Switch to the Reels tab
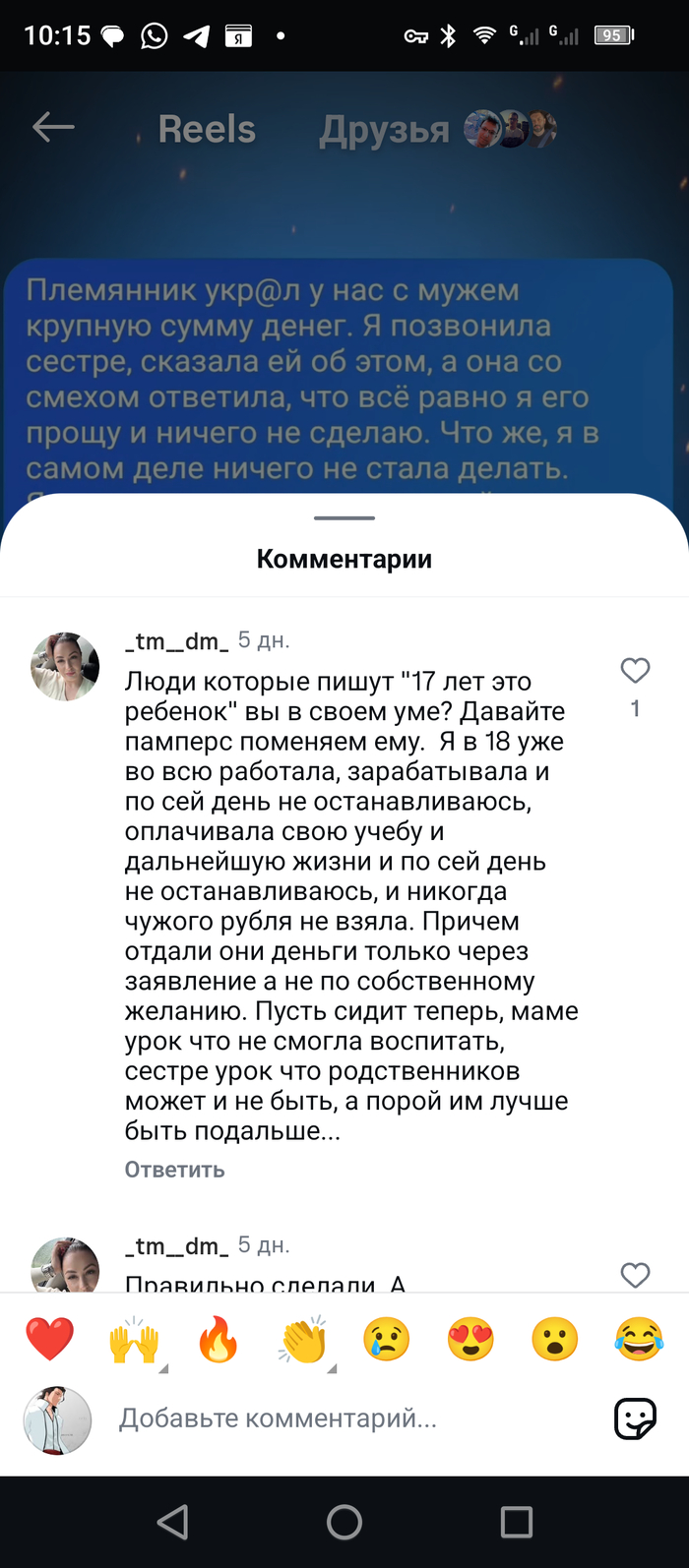This screenshot has height=1568, width=689. point(207,129)
